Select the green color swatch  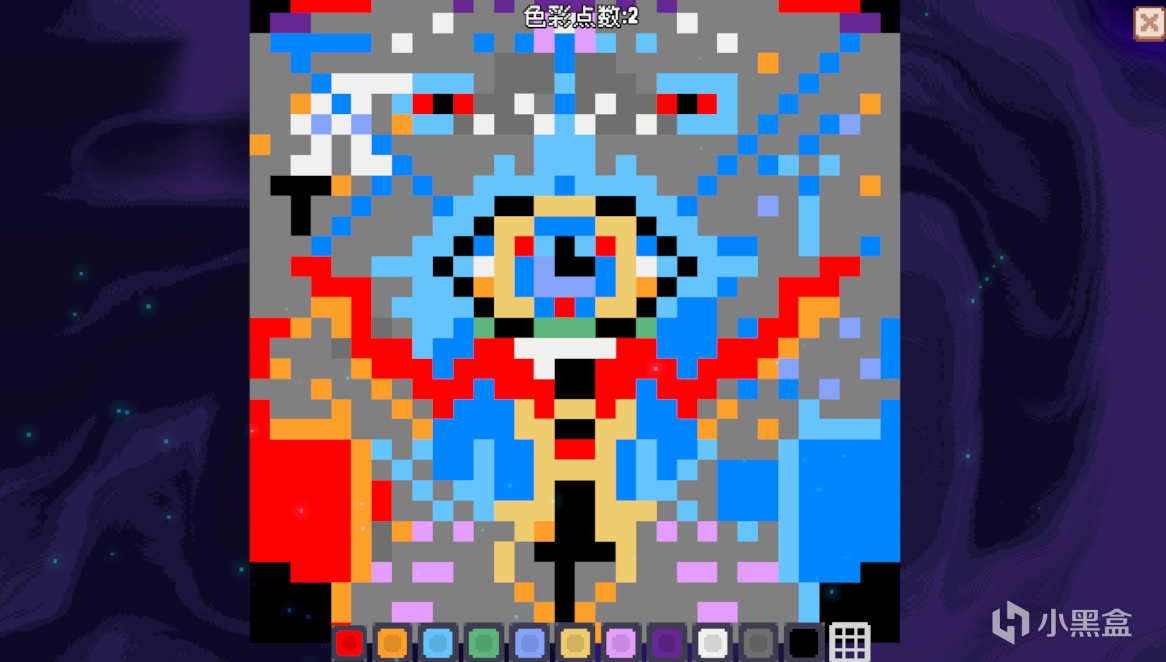click(x=483, y=642)
